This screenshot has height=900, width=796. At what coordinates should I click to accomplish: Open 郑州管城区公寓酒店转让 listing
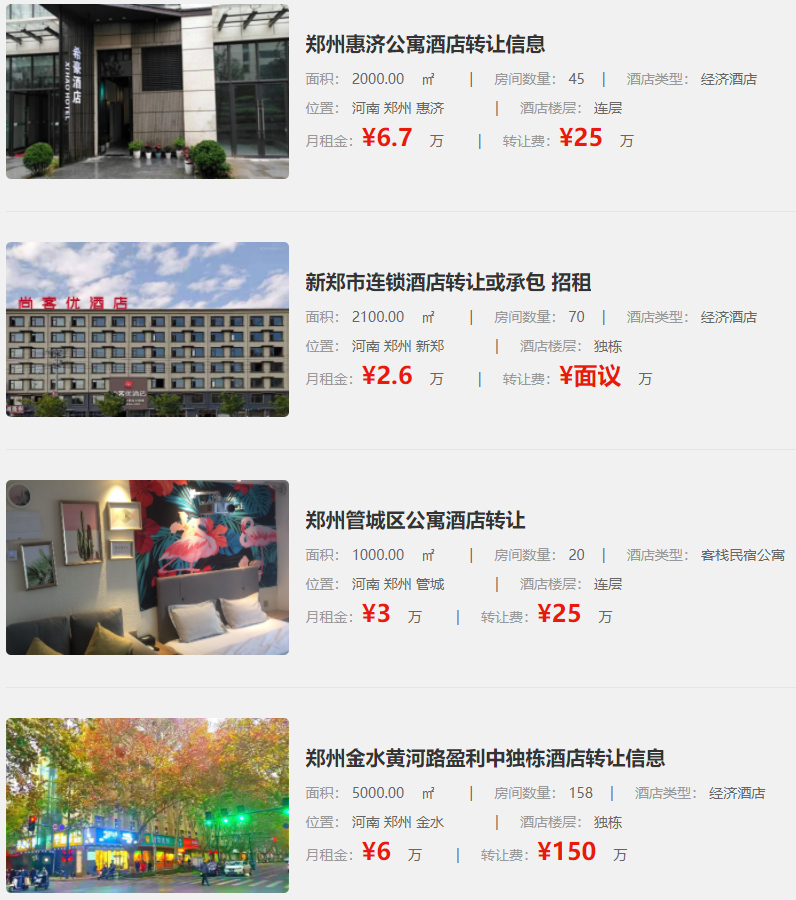click(415, 521)
